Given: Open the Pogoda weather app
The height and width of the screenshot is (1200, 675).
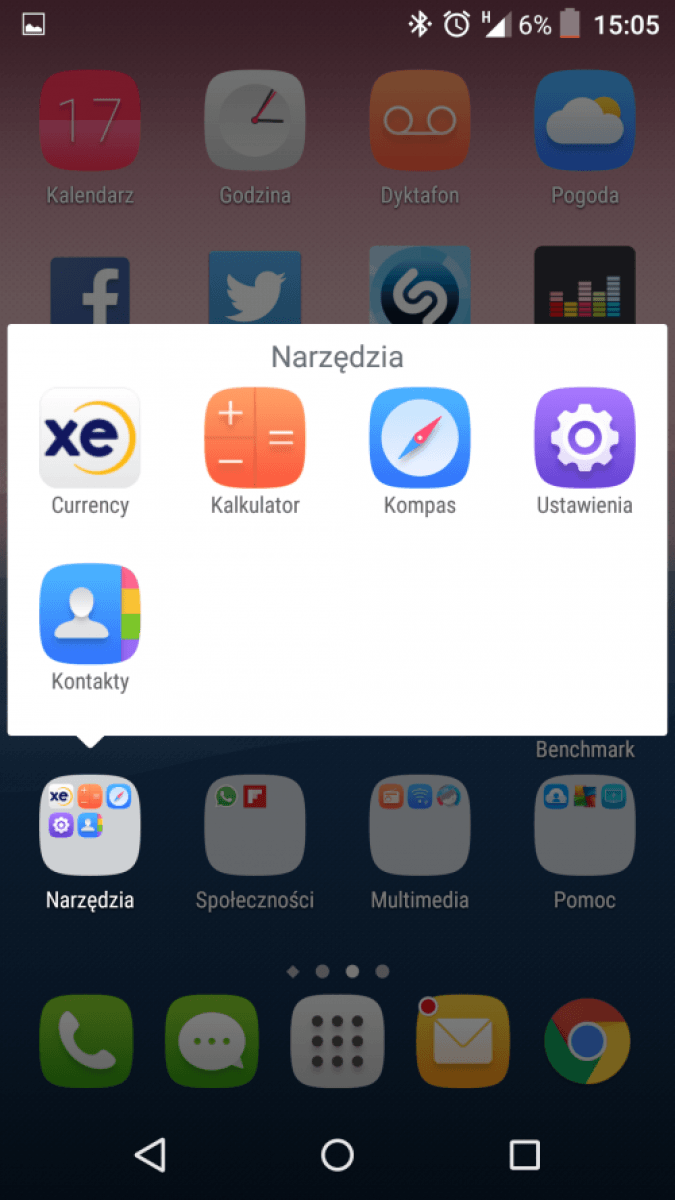Looking at the screenshot, I should click(x=584, y=120).
